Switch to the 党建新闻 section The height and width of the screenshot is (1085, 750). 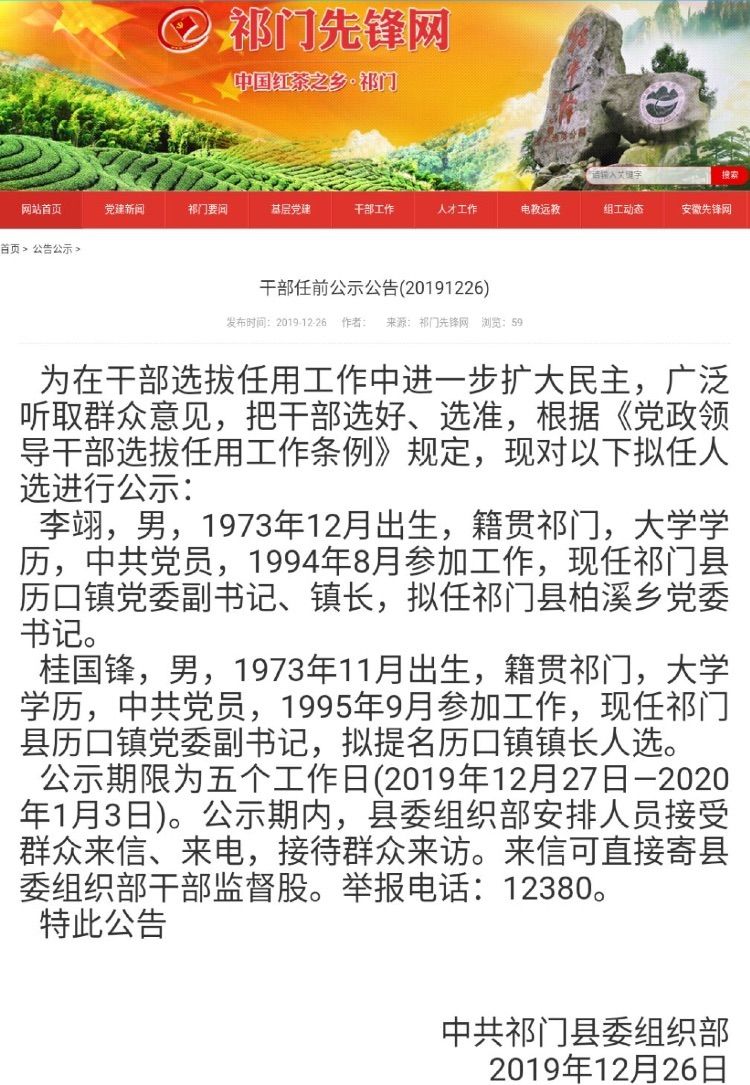[x=124, y=209]
